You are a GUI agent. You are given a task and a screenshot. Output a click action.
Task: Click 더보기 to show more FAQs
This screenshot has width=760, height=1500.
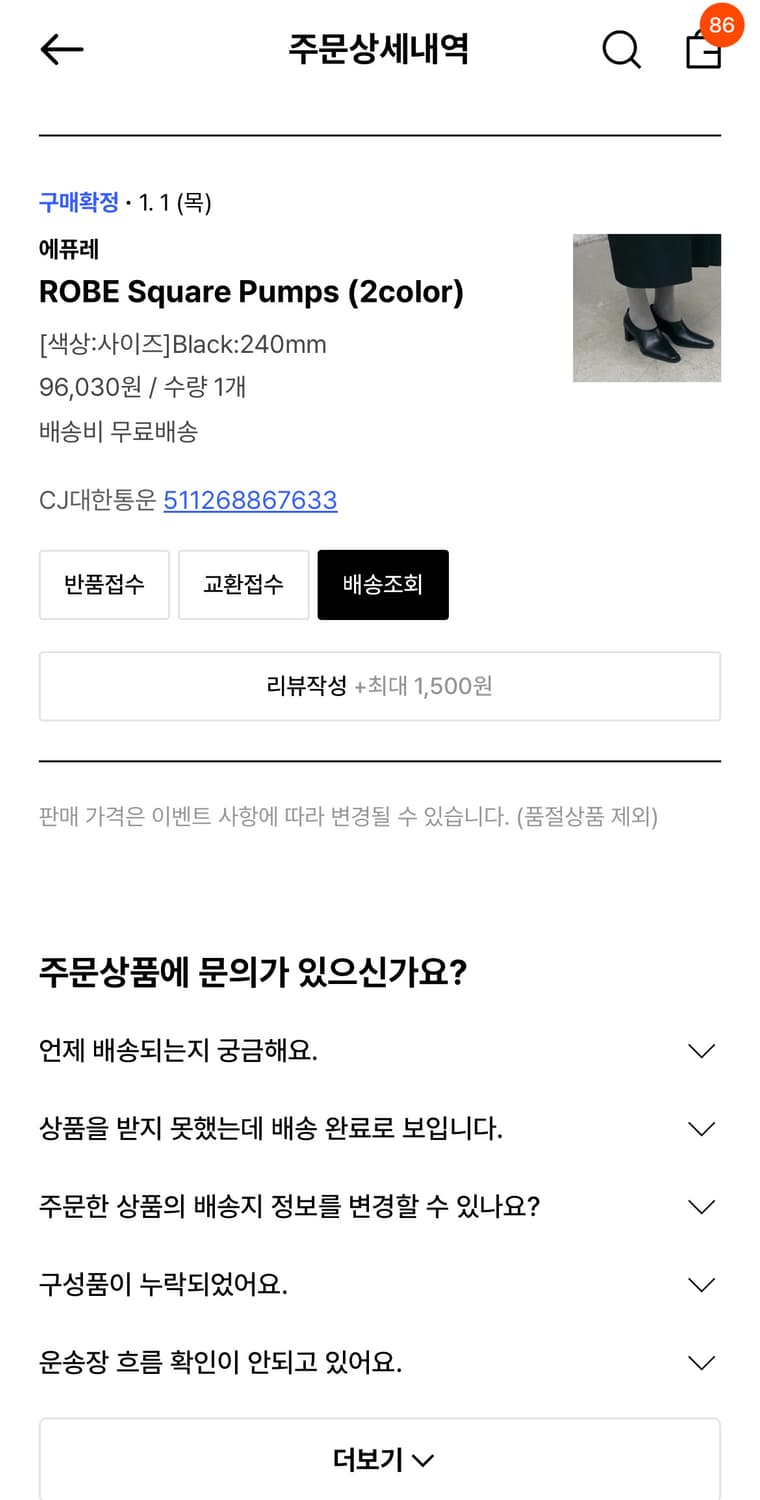point(379,1458)
